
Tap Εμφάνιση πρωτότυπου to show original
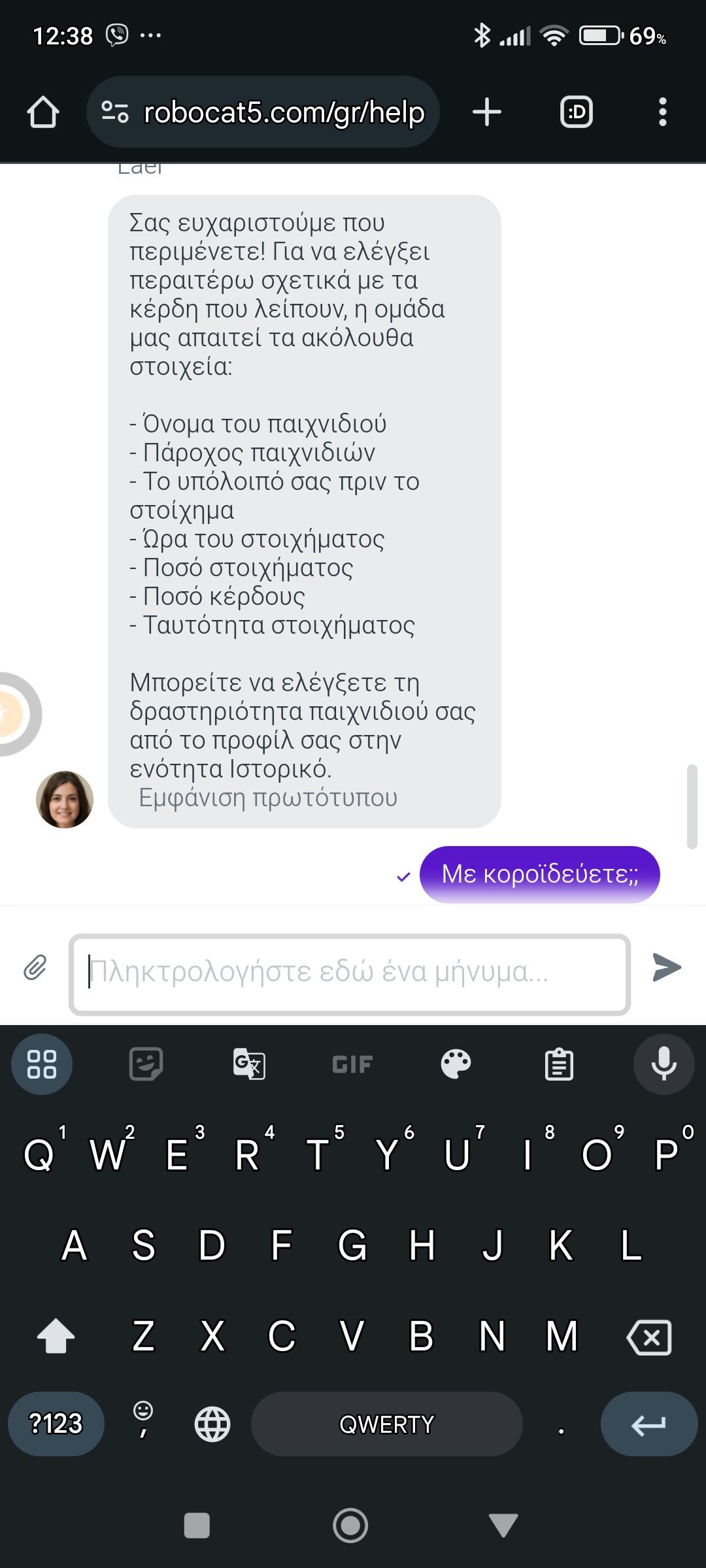268,798
